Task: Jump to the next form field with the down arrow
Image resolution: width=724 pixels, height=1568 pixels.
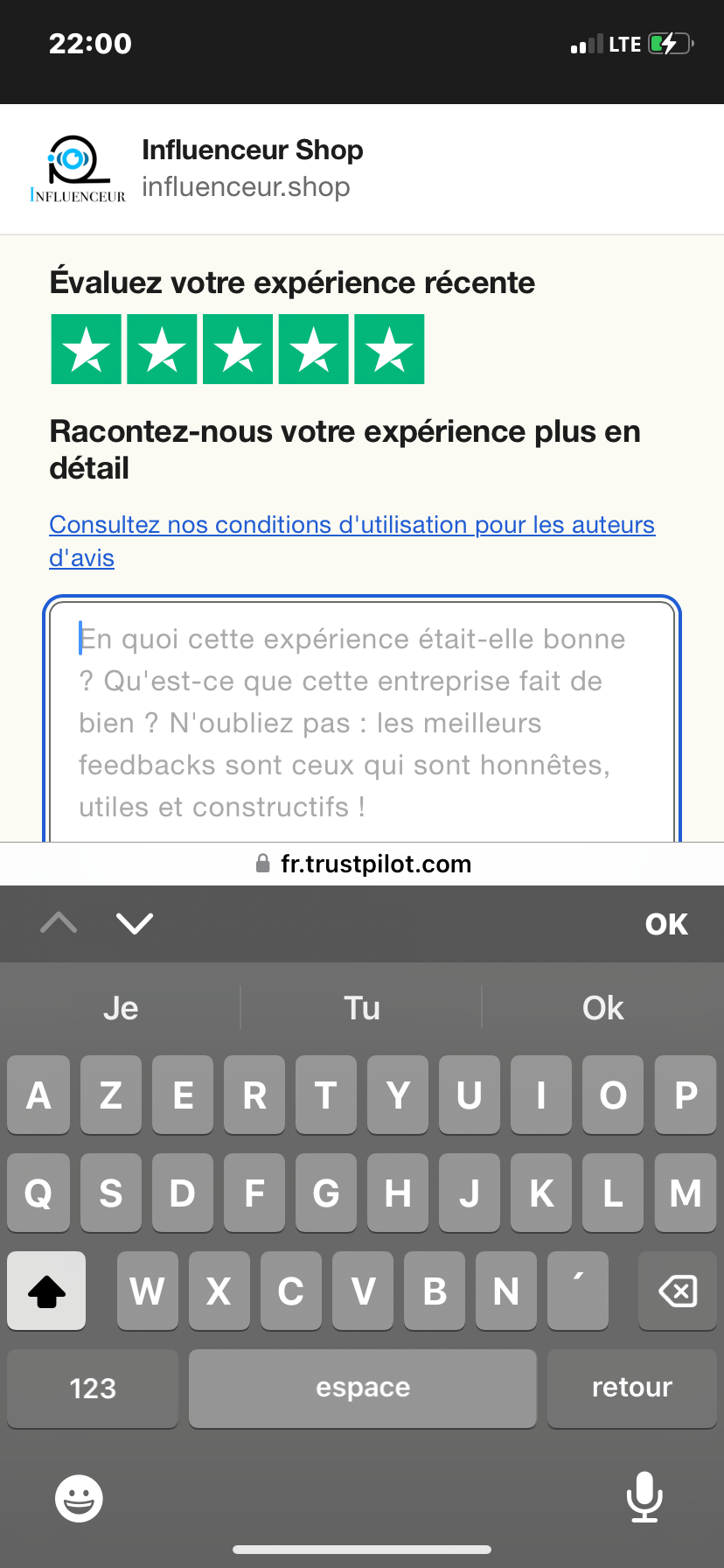Action: click(135, 923)
